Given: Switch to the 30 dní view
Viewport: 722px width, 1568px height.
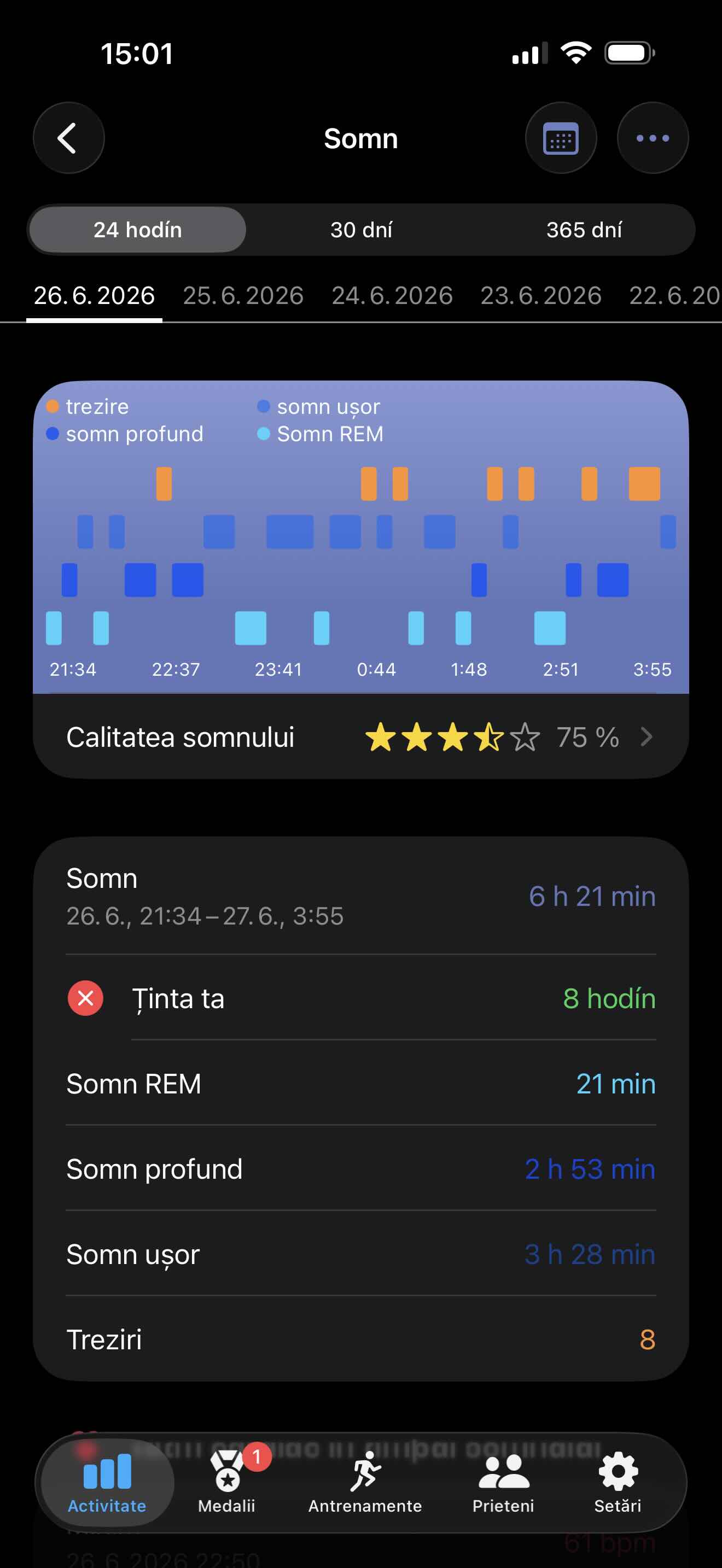Looking at the screenshot, I should tap(361, 230).
